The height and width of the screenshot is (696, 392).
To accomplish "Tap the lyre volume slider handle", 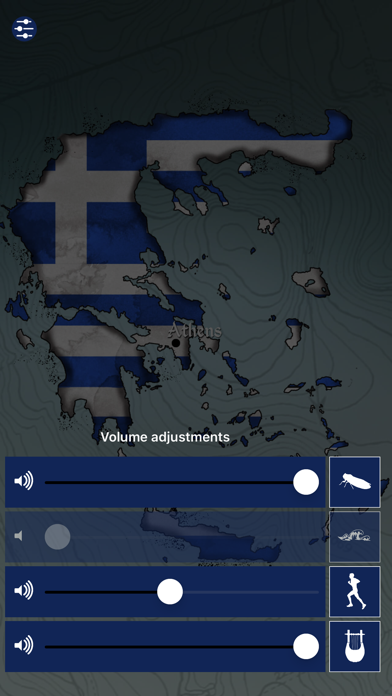I will pyautogui.click(x=306, y=646).
